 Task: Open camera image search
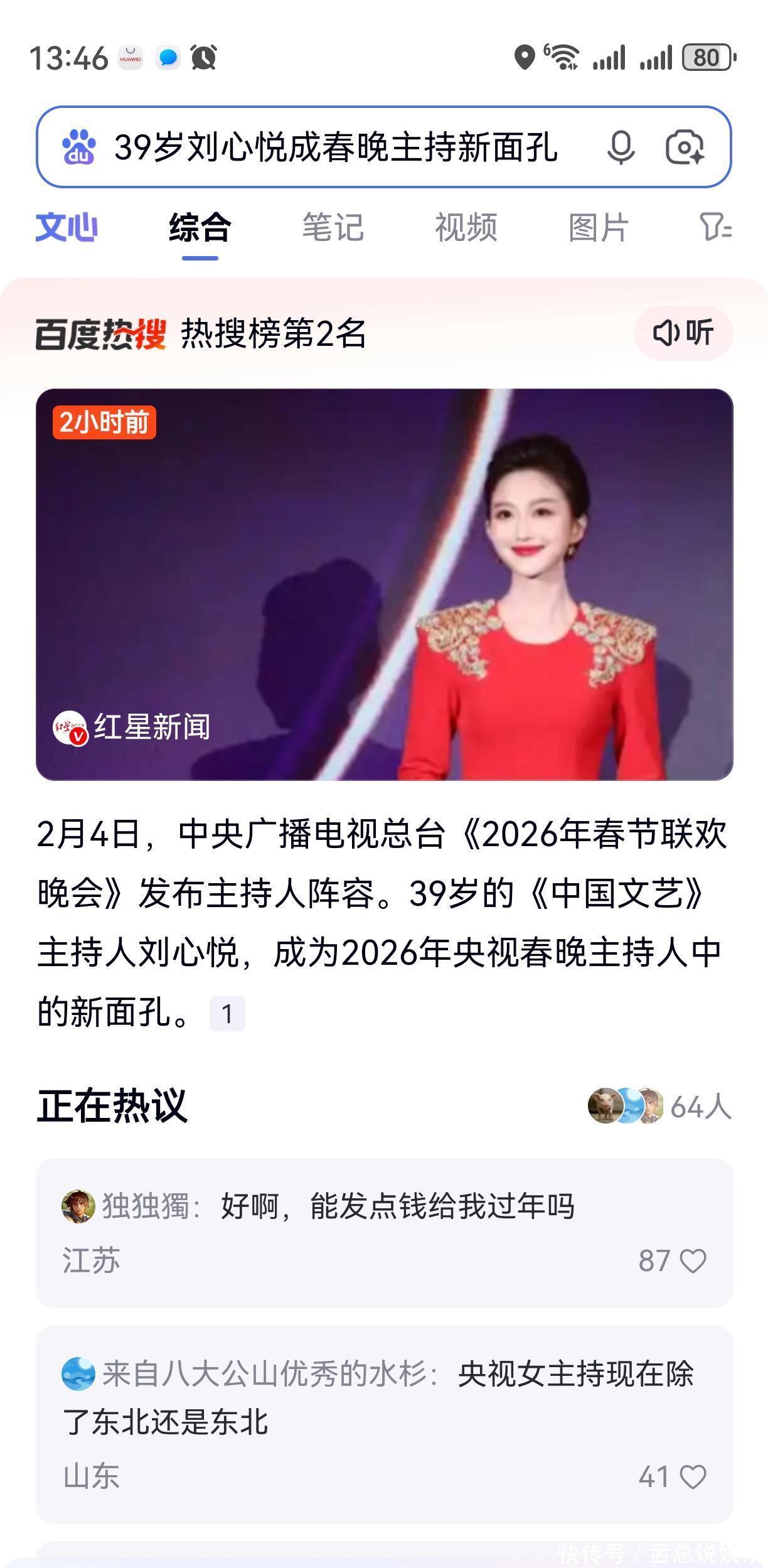point(685,148)
